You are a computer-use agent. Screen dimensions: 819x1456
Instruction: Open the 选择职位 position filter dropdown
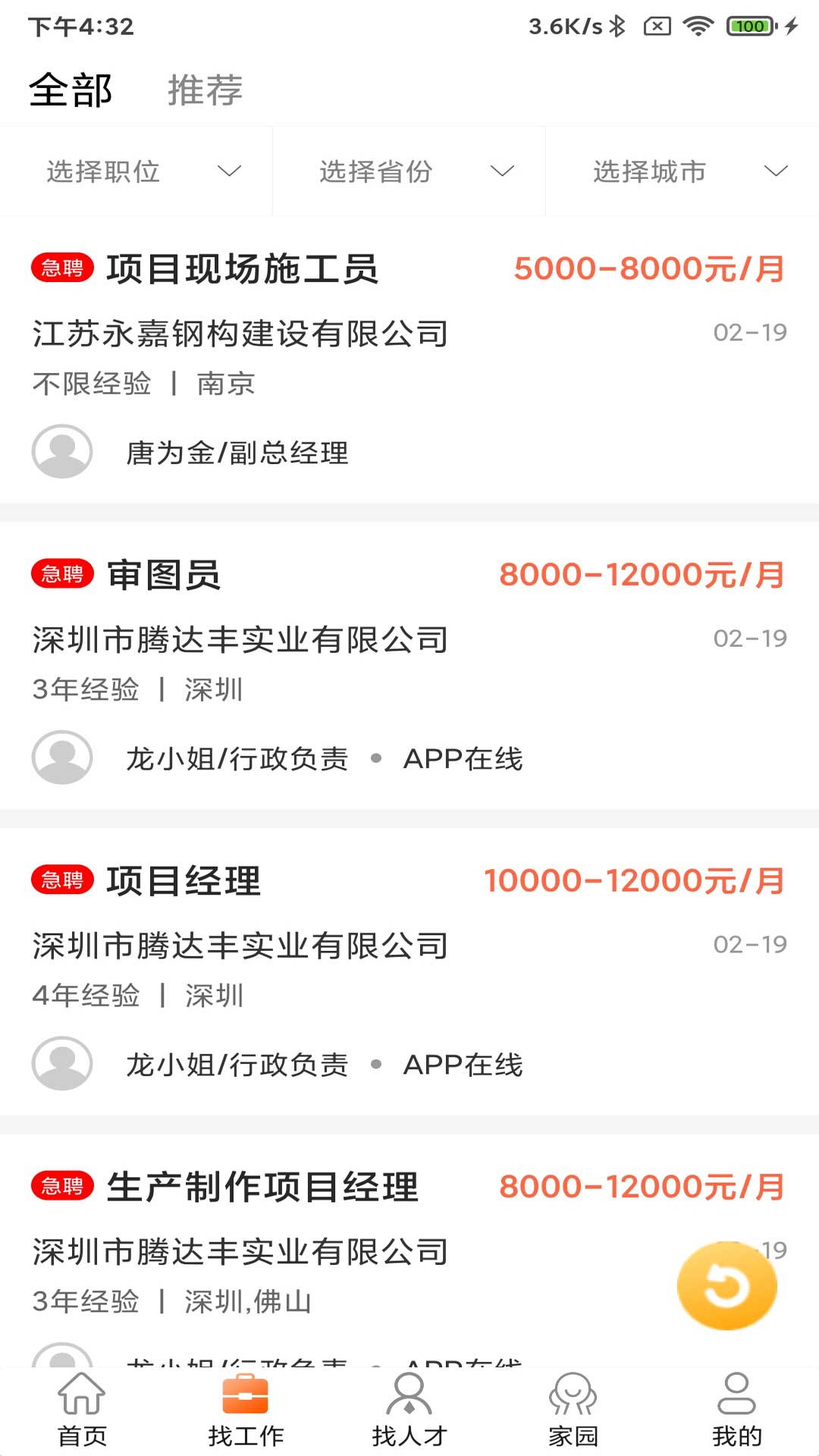135,171
